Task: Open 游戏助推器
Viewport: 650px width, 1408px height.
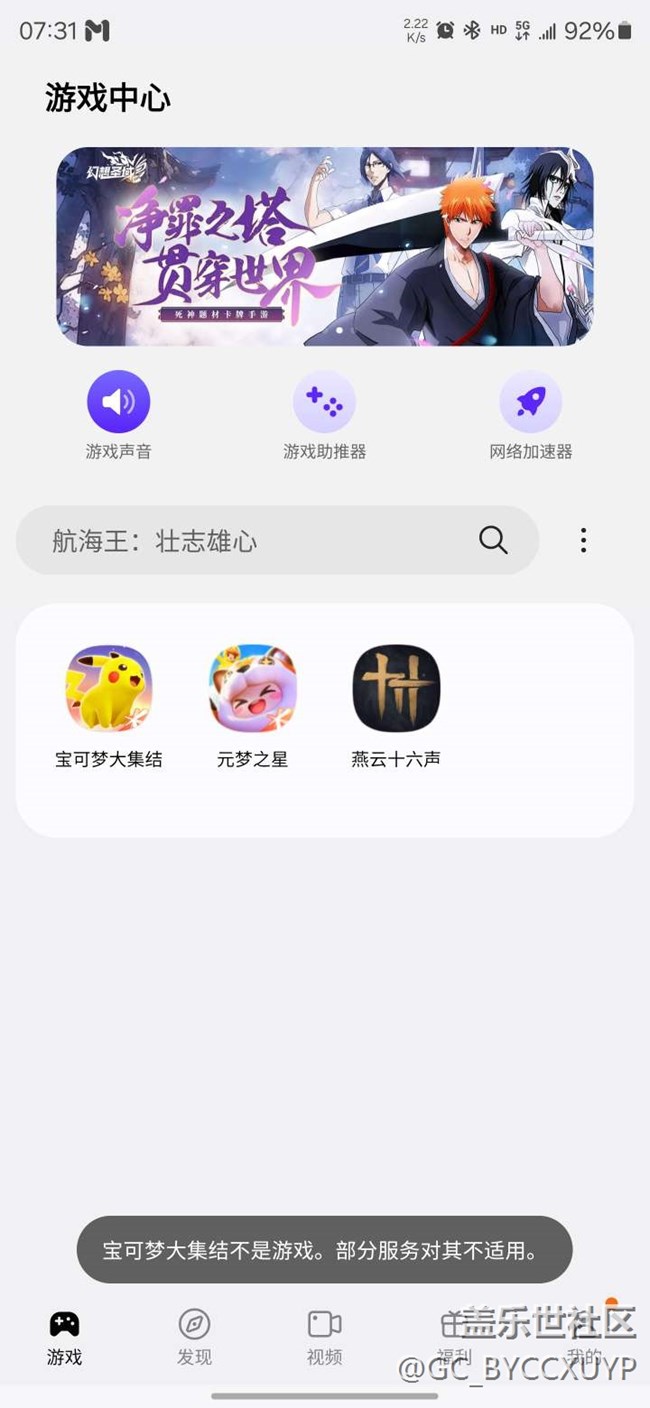Action: pos(324,402)
